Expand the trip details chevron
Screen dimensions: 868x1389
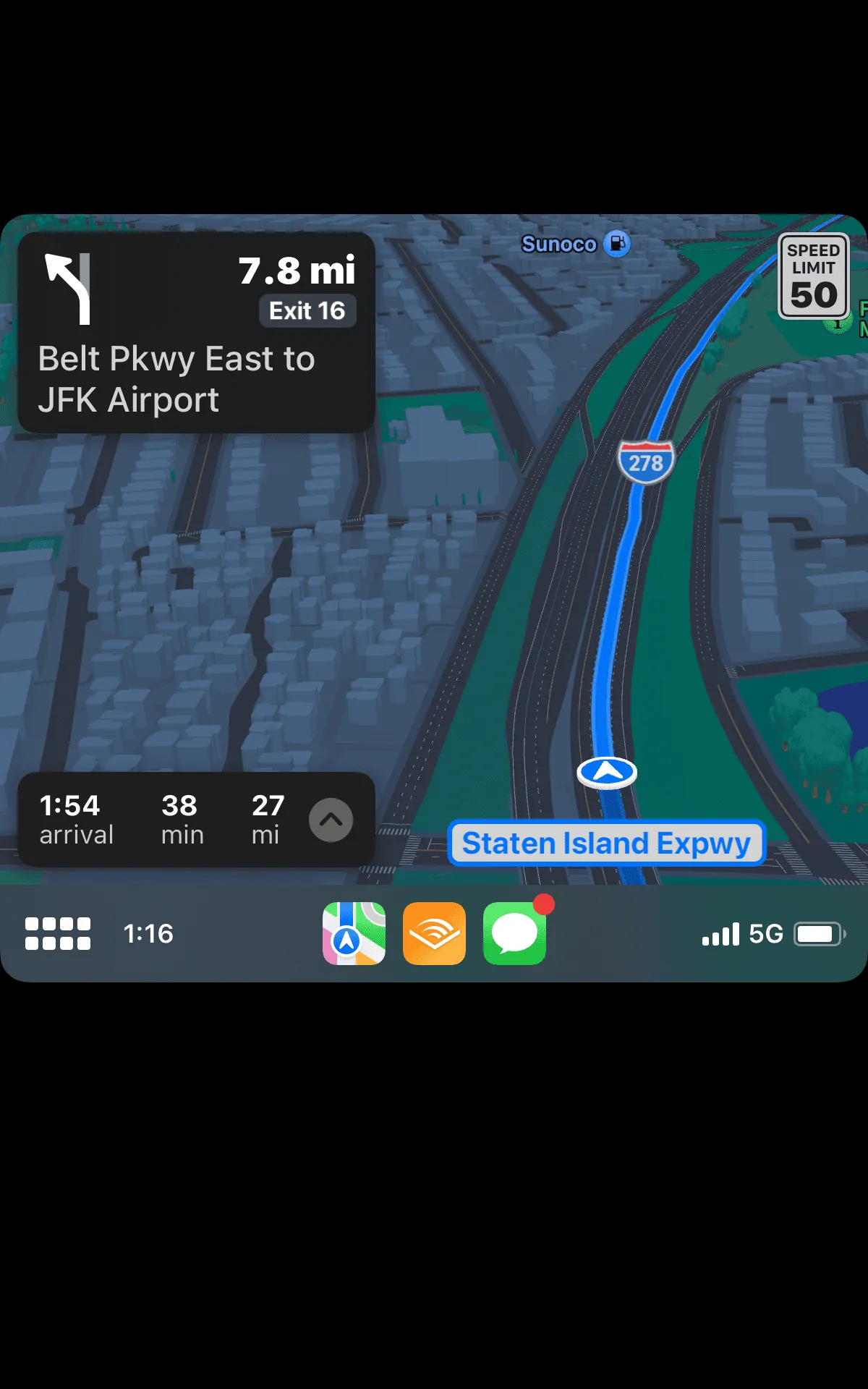(331, 820)
